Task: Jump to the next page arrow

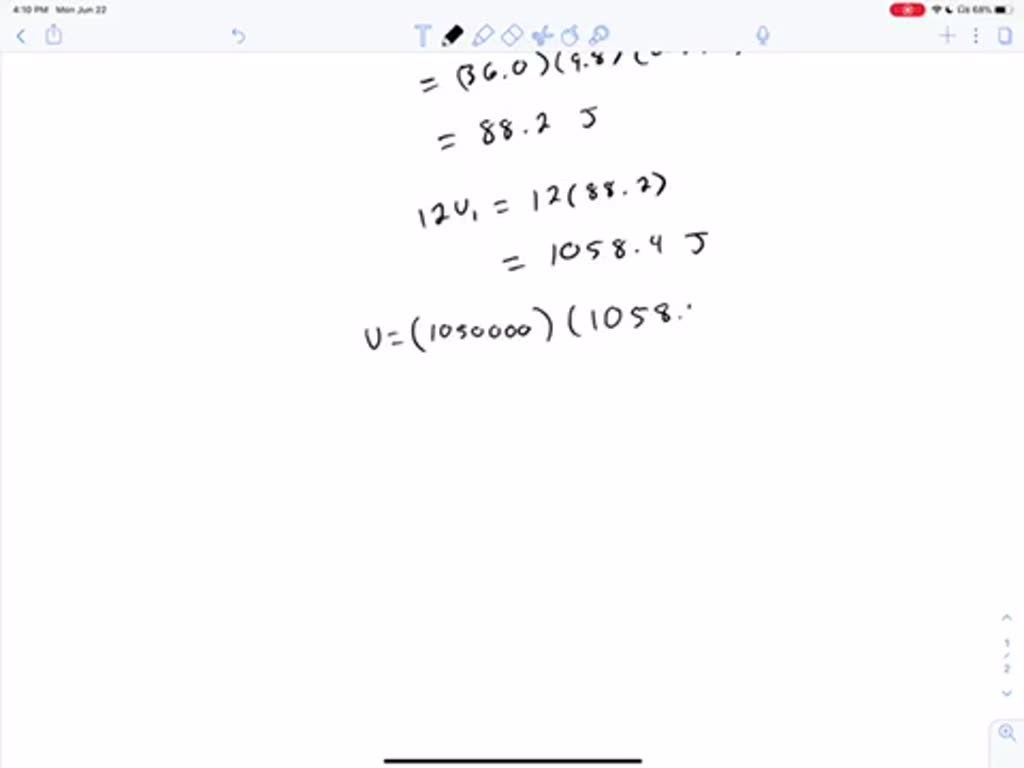Action: pyautogui.click(x=1006, y=692)
